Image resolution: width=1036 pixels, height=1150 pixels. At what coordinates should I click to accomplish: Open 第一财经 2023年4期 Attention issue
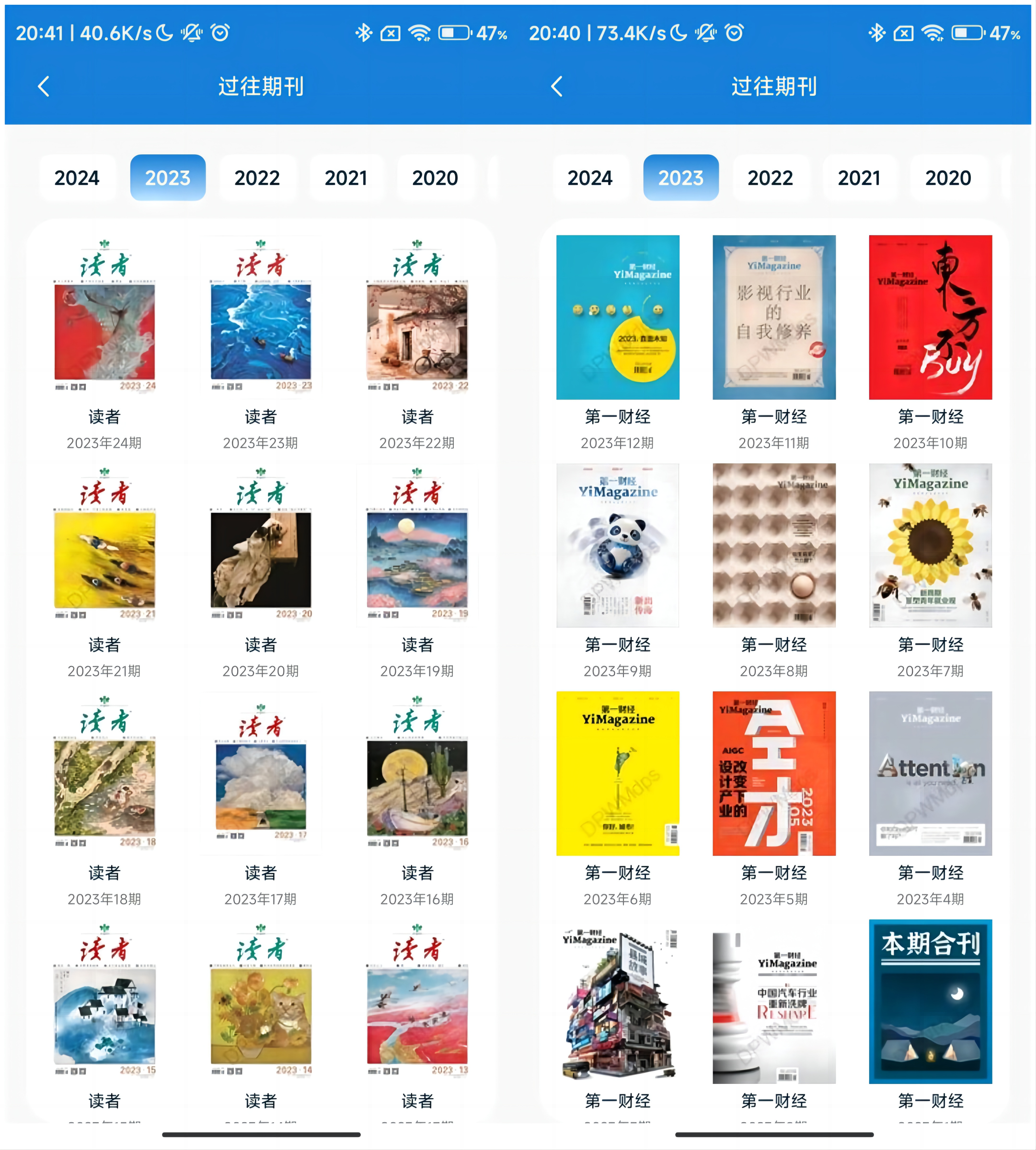click(930, 773)
